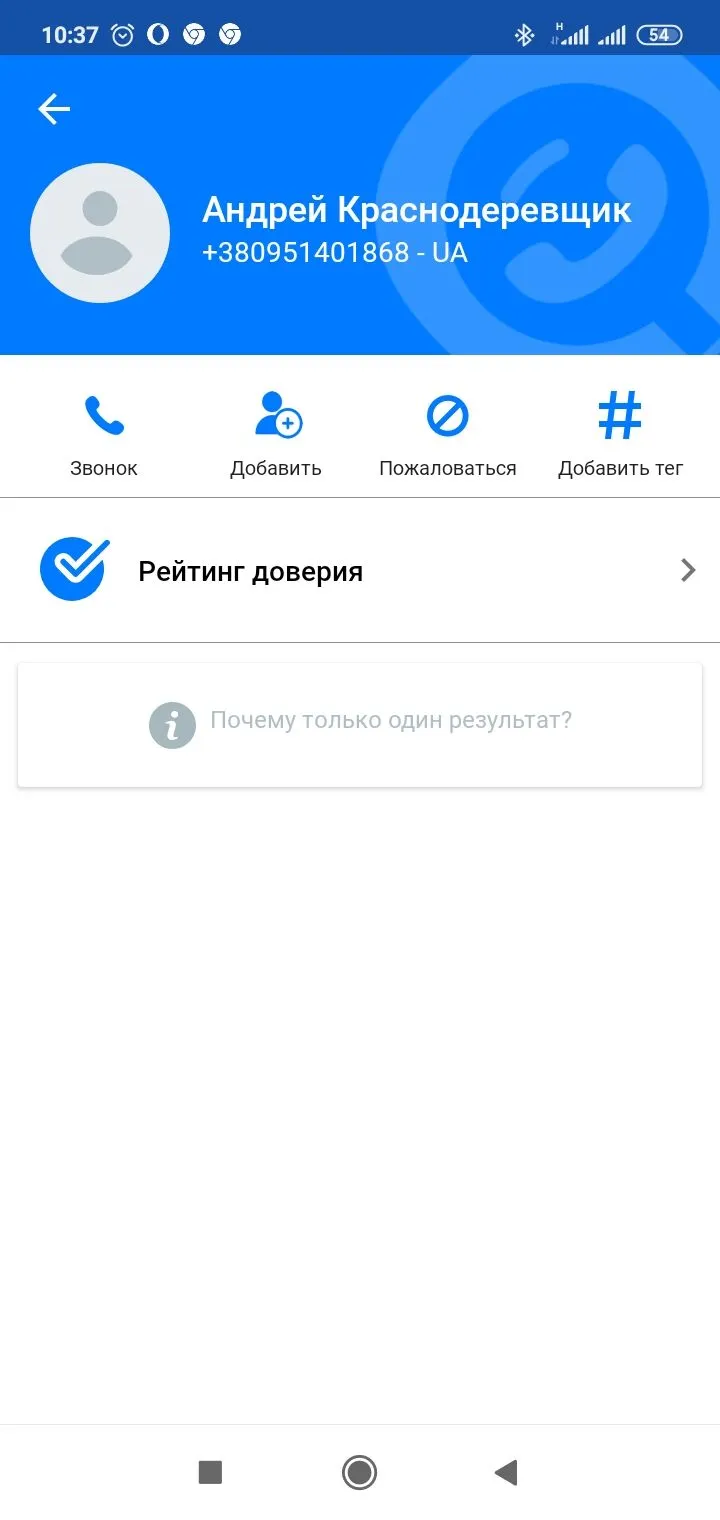
Task: Open 'Почему только один результат?' explanation
Action: pos(391,720)
